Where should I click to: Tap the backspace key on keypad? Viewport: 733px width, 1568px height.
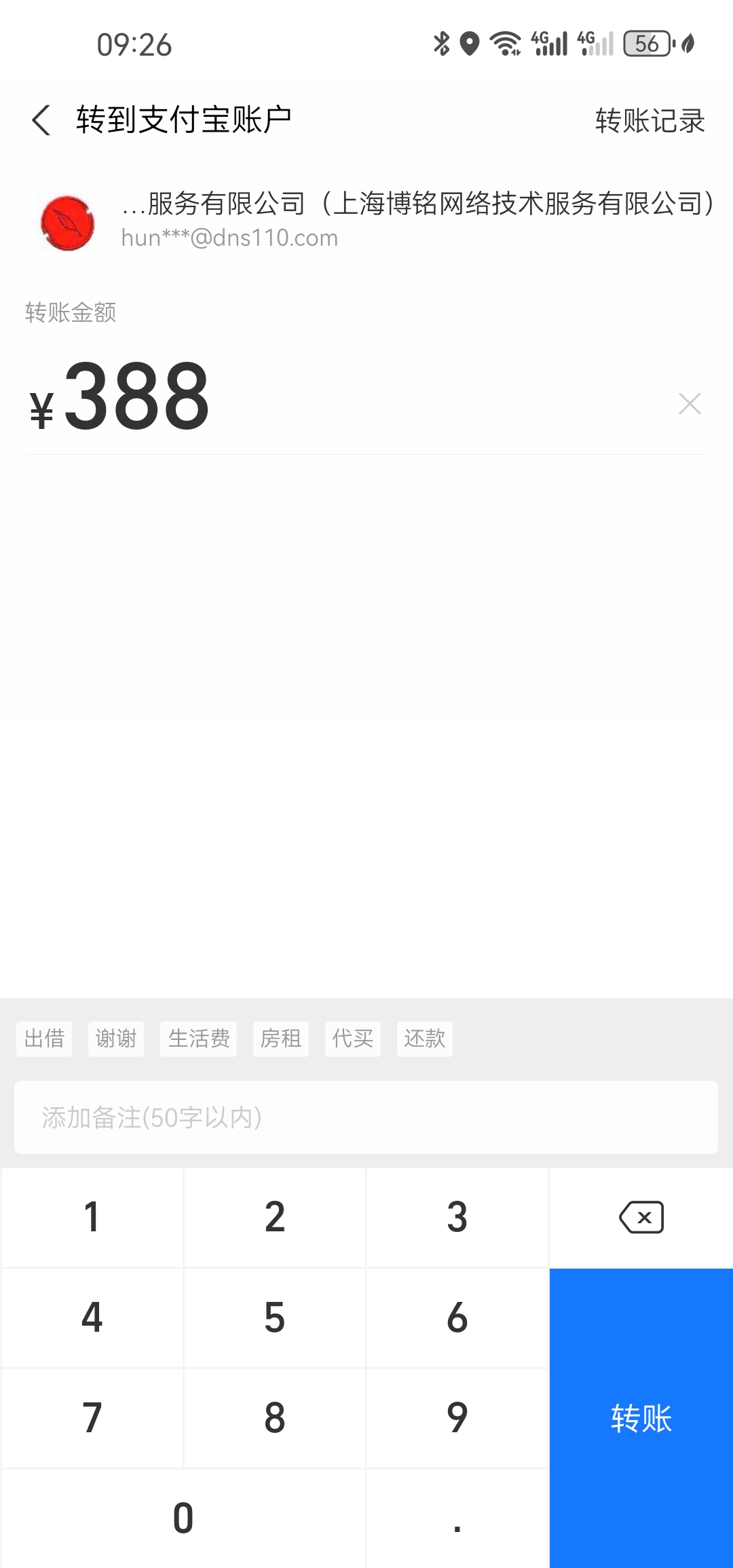pos(641,1217)
